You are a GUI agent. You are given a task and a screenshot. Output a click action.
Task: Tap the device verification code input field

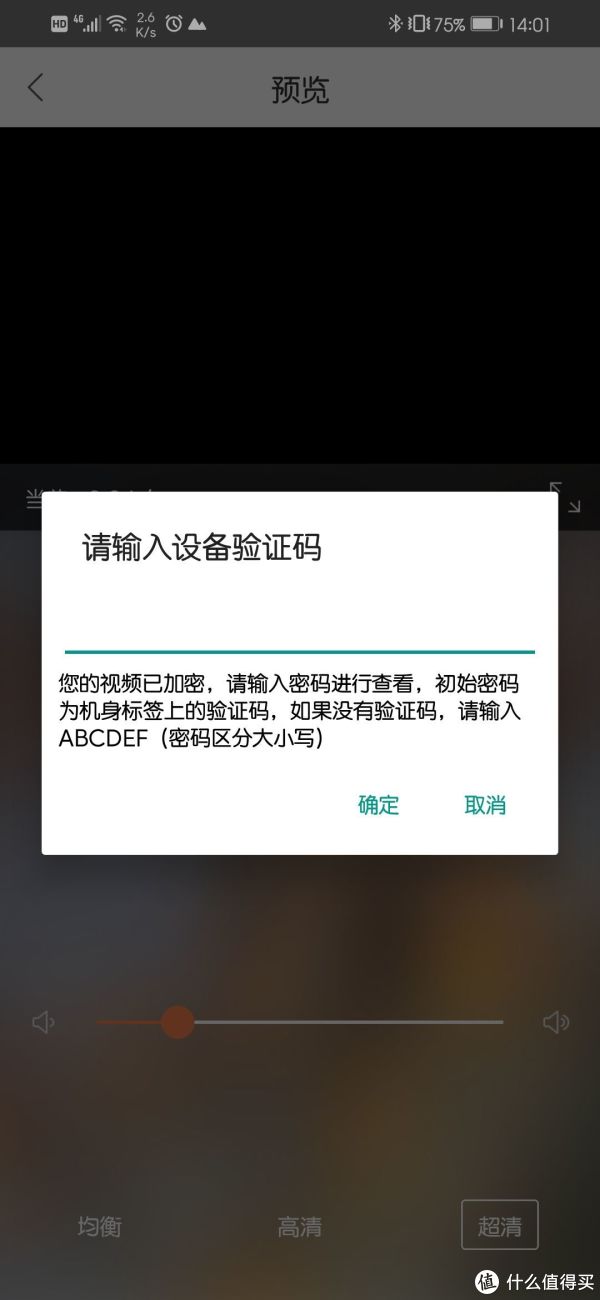click(299, 628)
